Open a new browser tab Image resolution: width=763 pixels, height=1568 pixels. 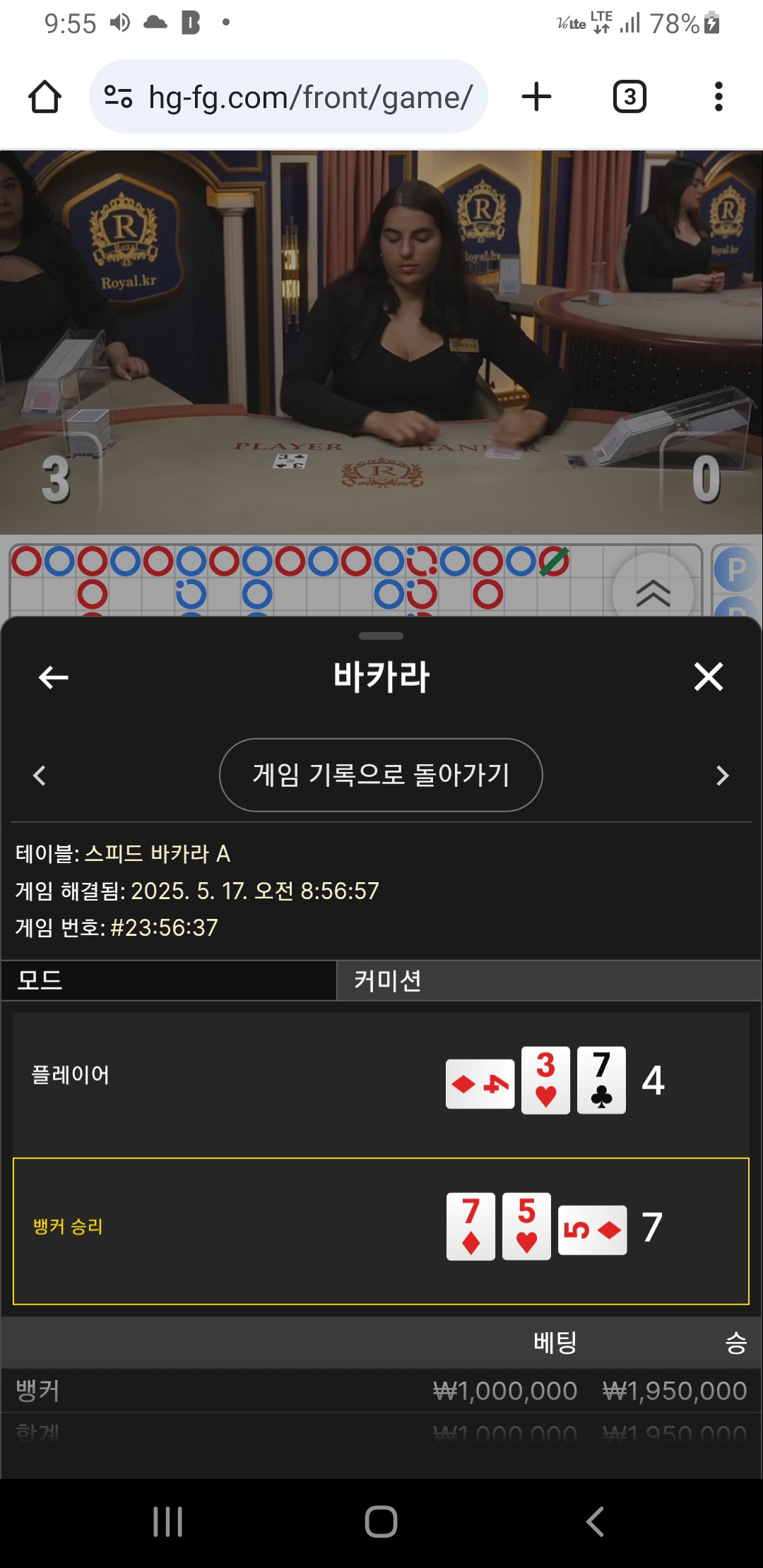point(536,97)
